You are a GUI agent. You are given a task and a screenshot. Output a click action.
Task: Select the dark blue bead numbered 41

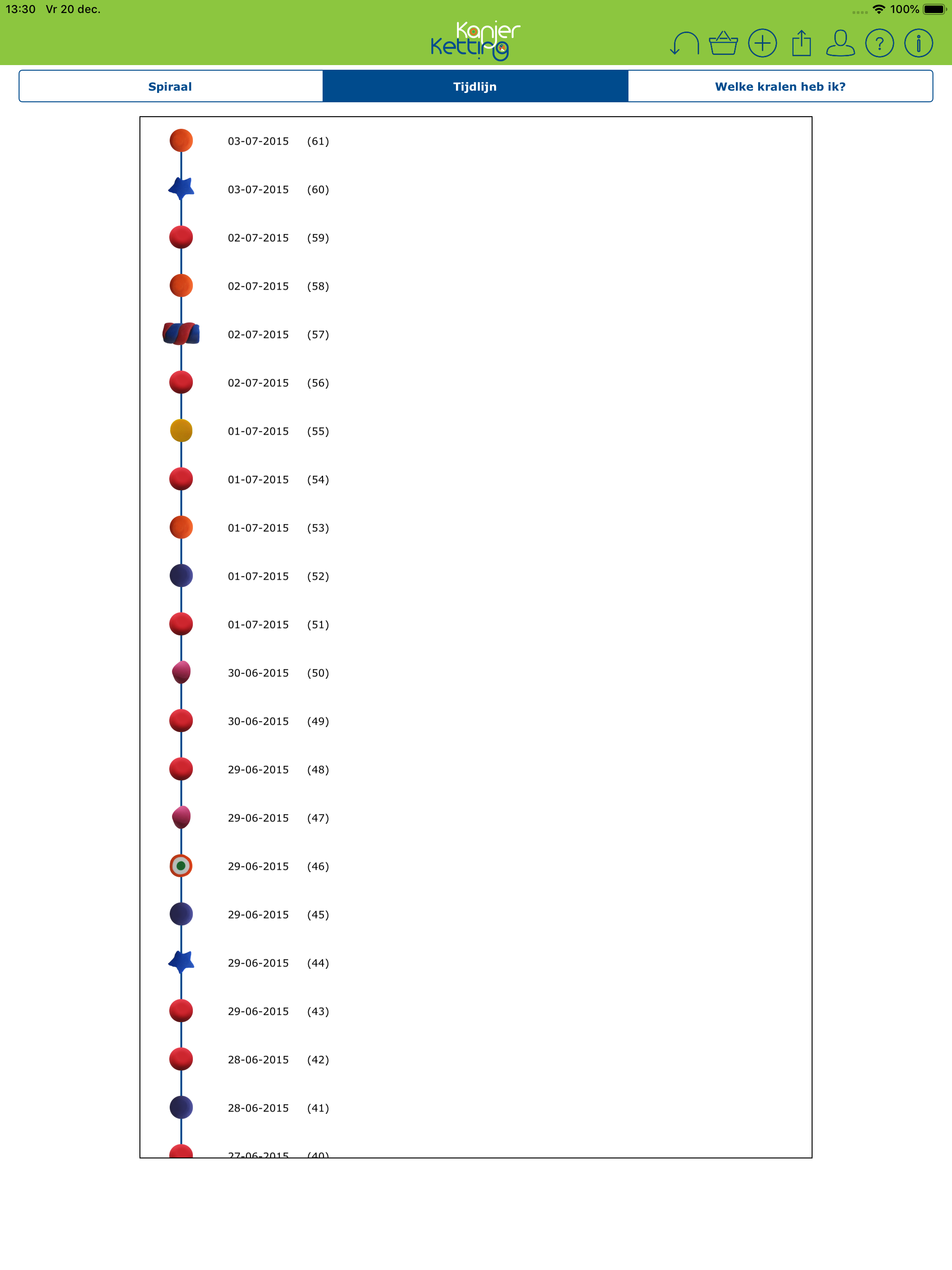click(181, 1108)
